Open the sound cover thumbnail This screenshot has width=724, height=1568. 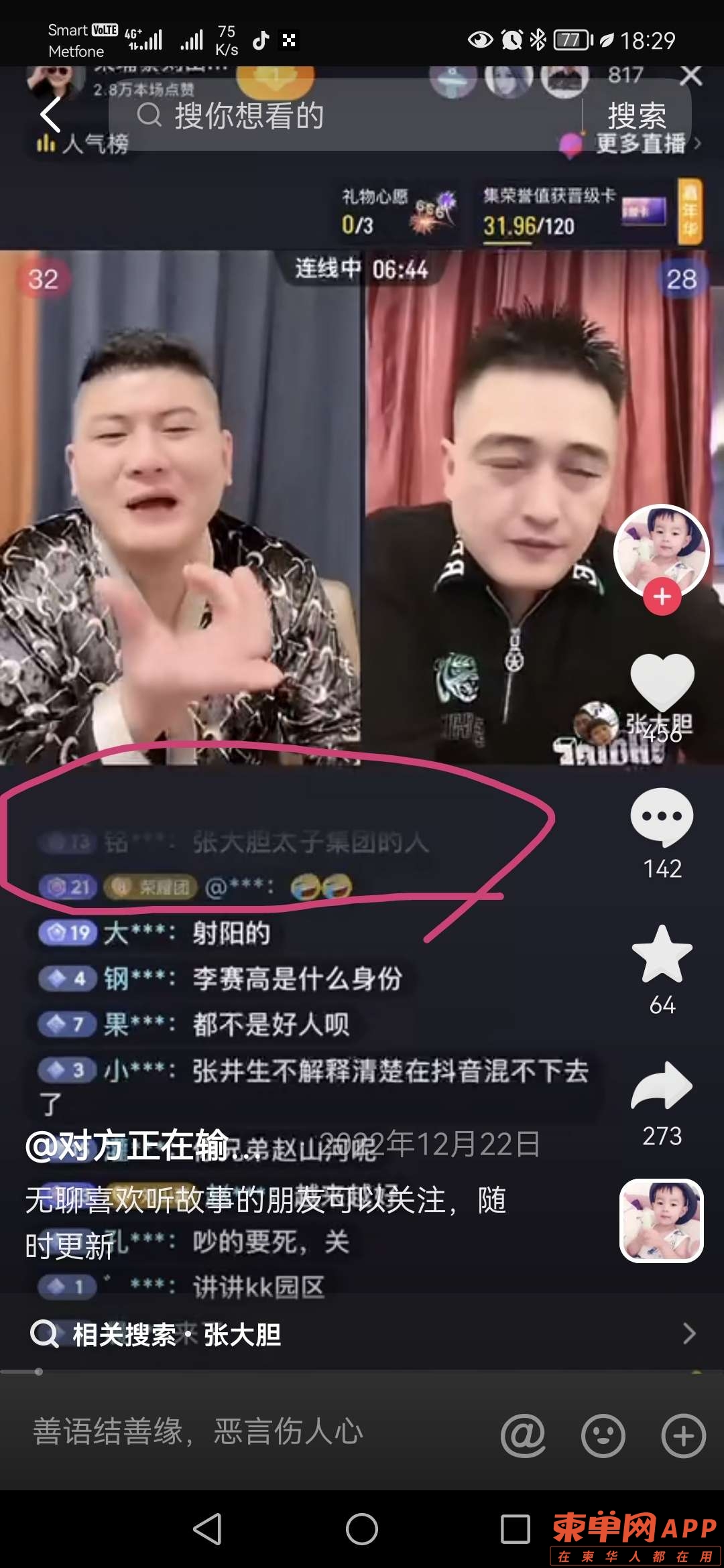pyautogui.click(x=662, y=1221)
